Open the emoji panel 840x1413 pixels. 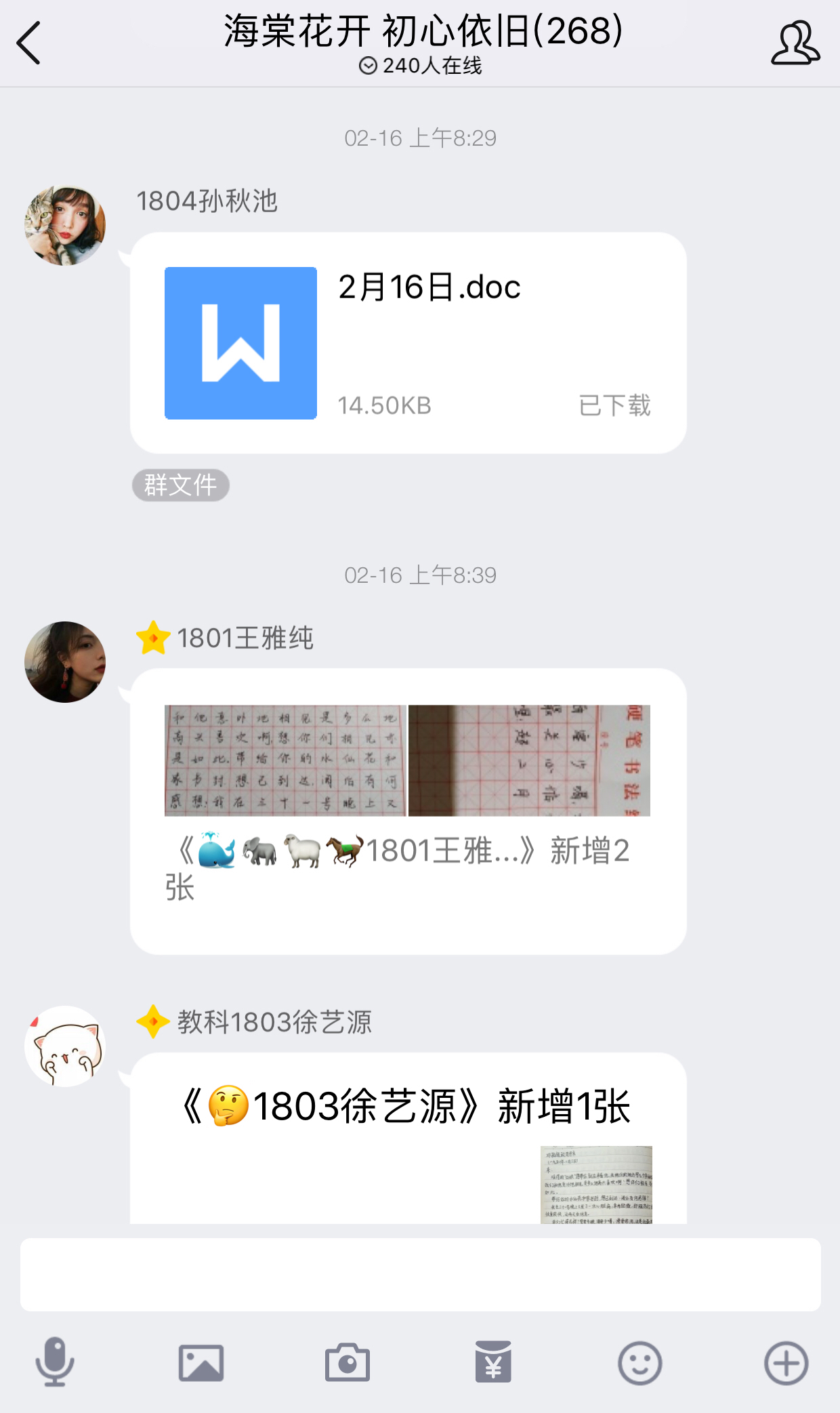[639, 1362]
